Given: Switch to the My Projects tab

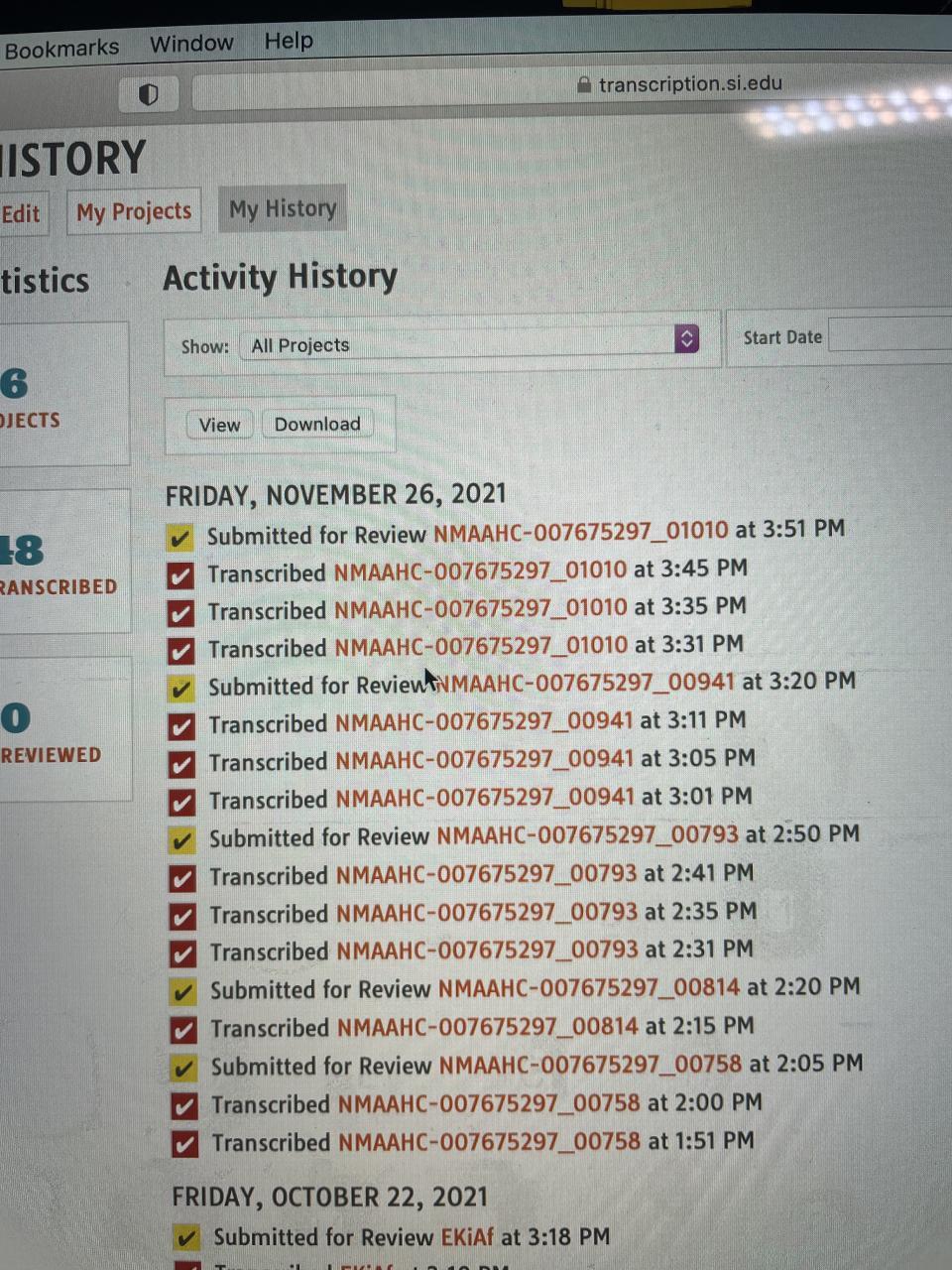Looking at the screenshot, I should click(134, 212).
